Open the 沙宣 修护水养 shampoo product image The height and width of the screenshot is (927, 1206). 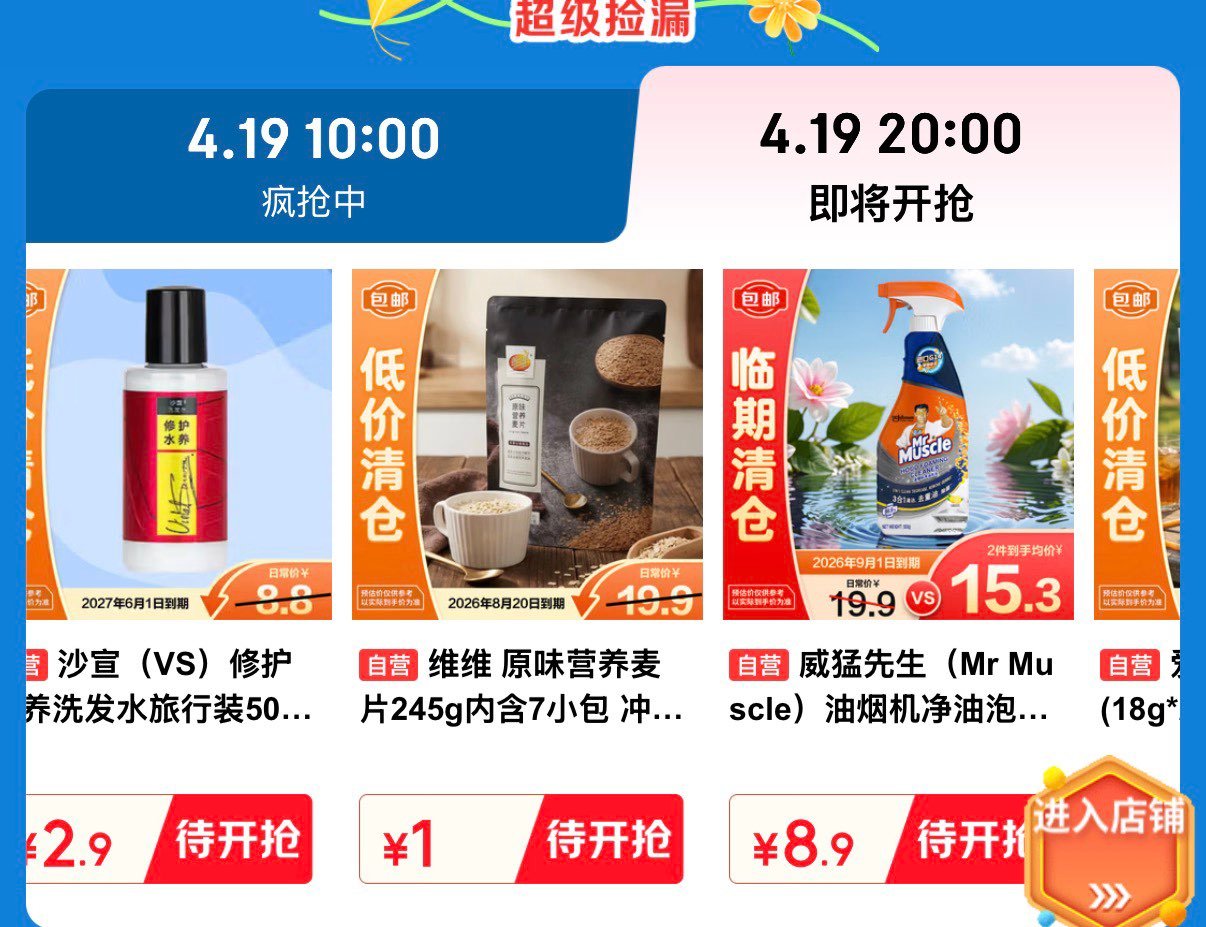coord(179,444)
